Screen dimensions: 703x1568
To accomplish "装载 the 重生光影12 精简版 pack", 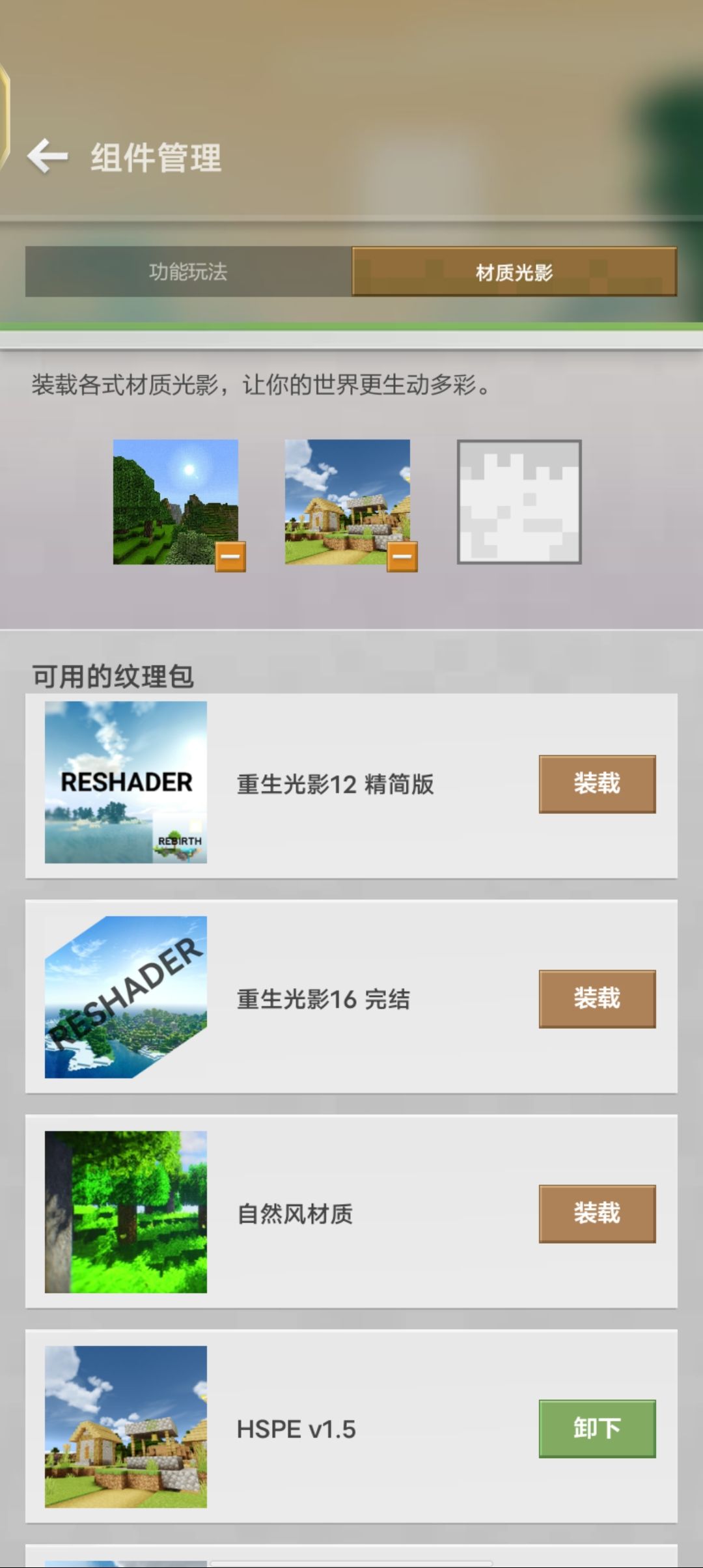I will coord(596,783).
